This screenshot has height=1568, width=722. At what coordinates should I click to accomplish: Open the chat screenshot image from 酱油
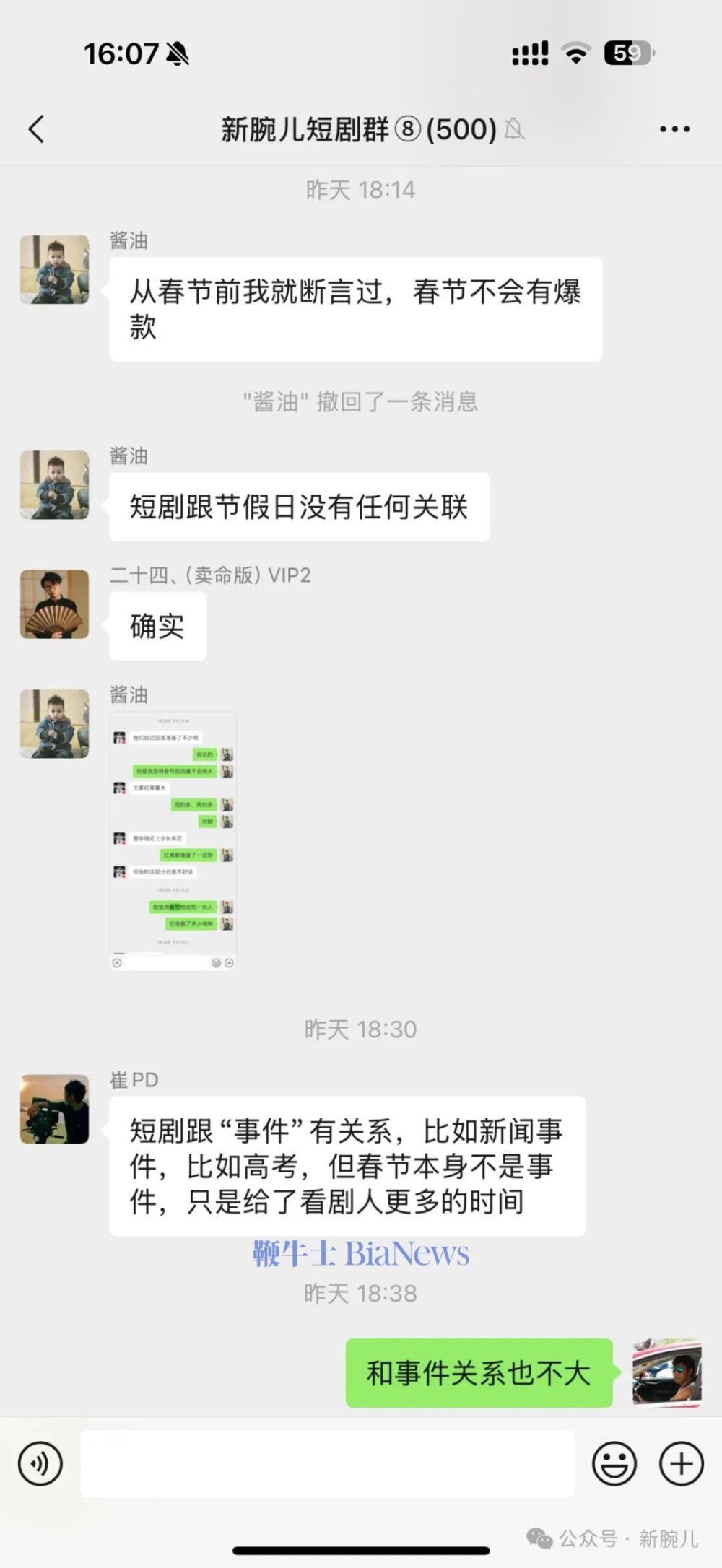[173, 842]
